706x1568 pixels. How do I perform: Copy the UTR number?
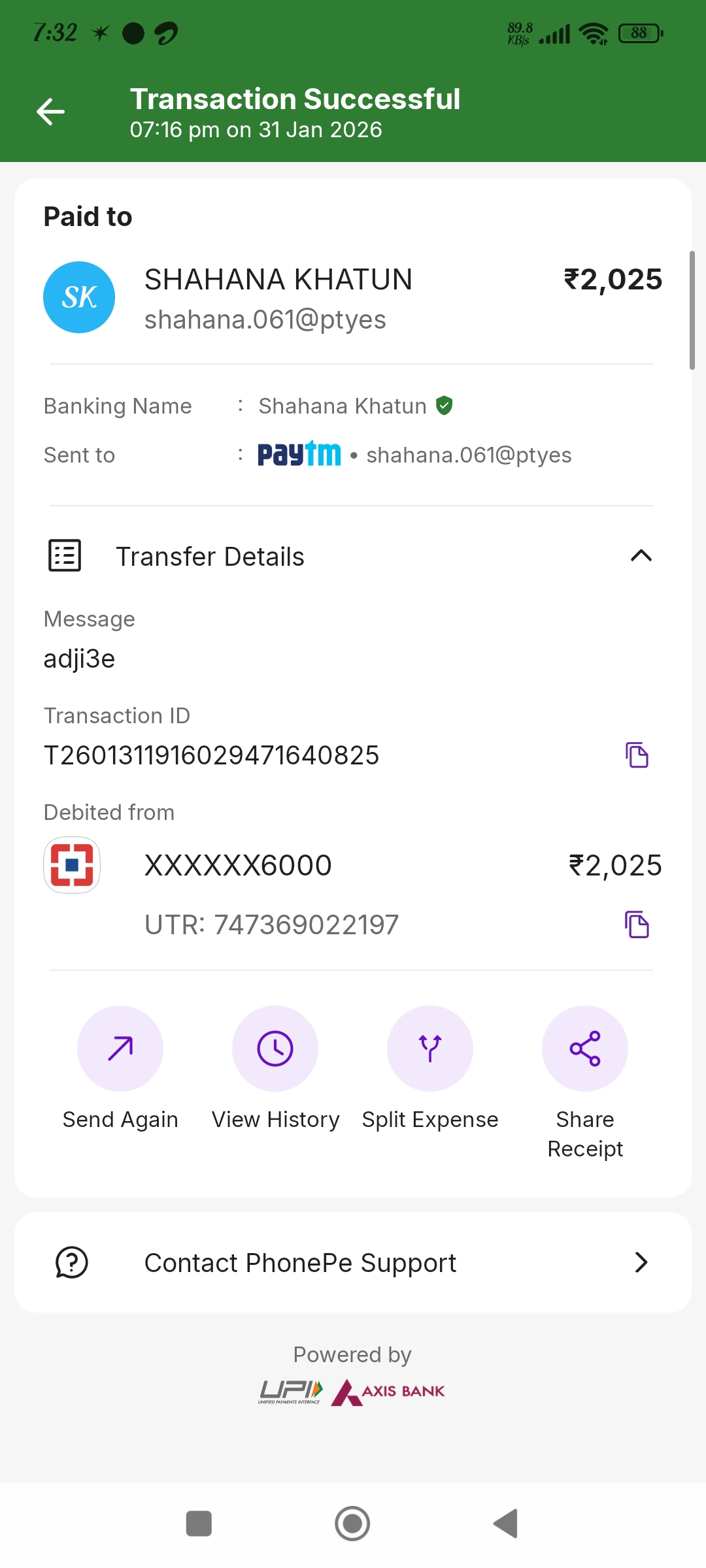[x=637, y=924]
